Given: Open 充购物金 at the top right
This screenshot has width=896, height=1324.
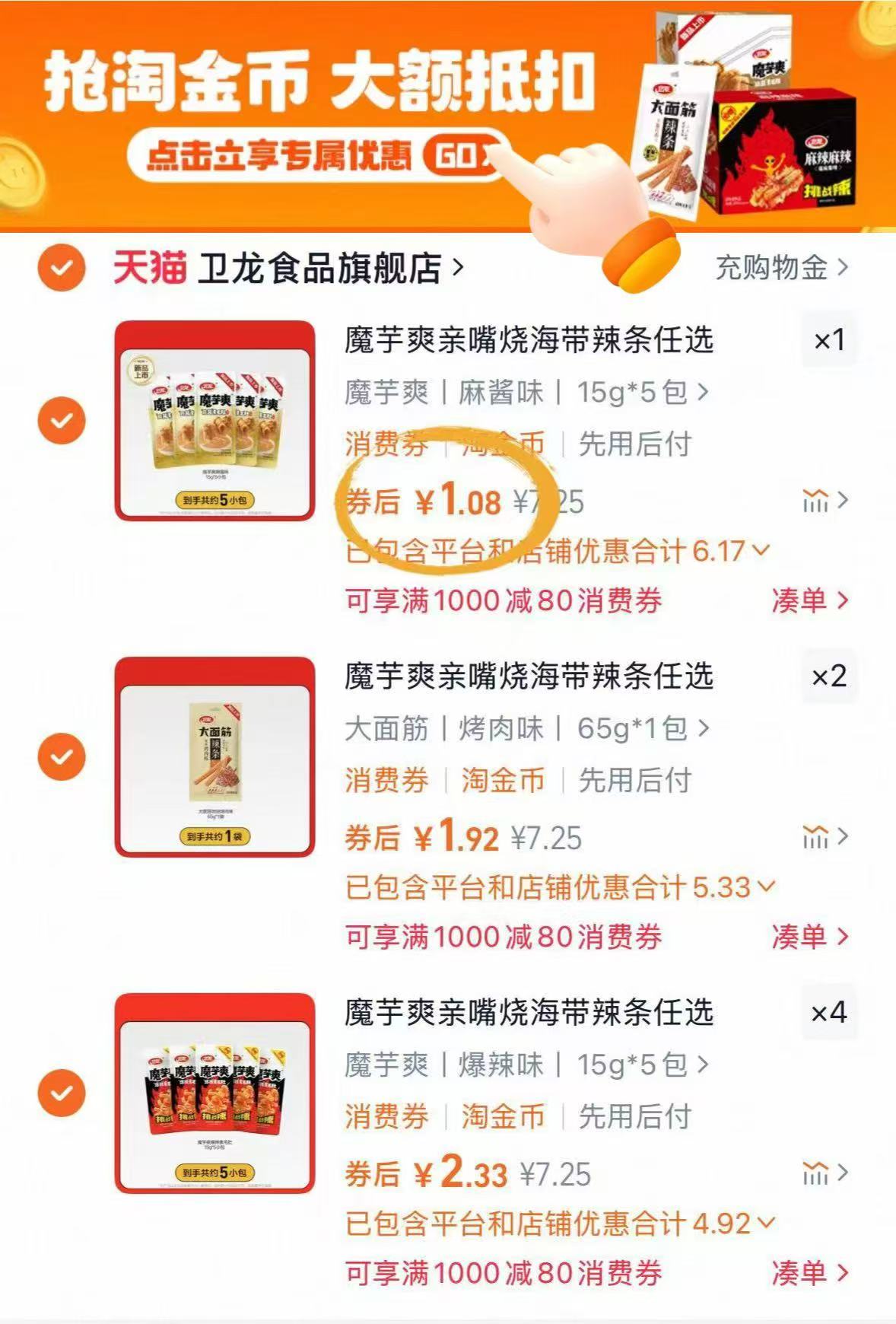Looking at the screenshot, I should (770, 268).
